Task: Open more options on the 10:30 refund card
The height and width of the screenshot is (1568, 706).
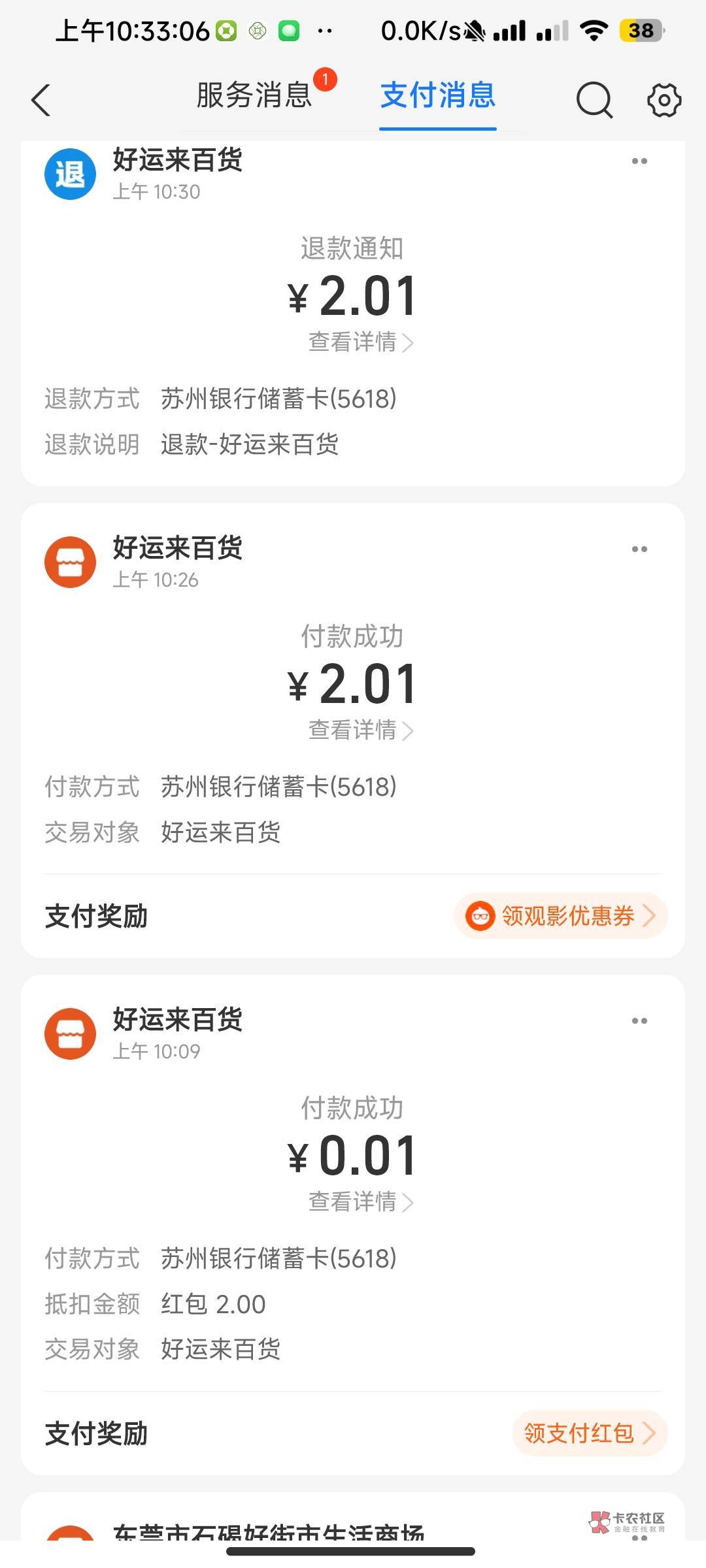Action: tap(639, 161)
